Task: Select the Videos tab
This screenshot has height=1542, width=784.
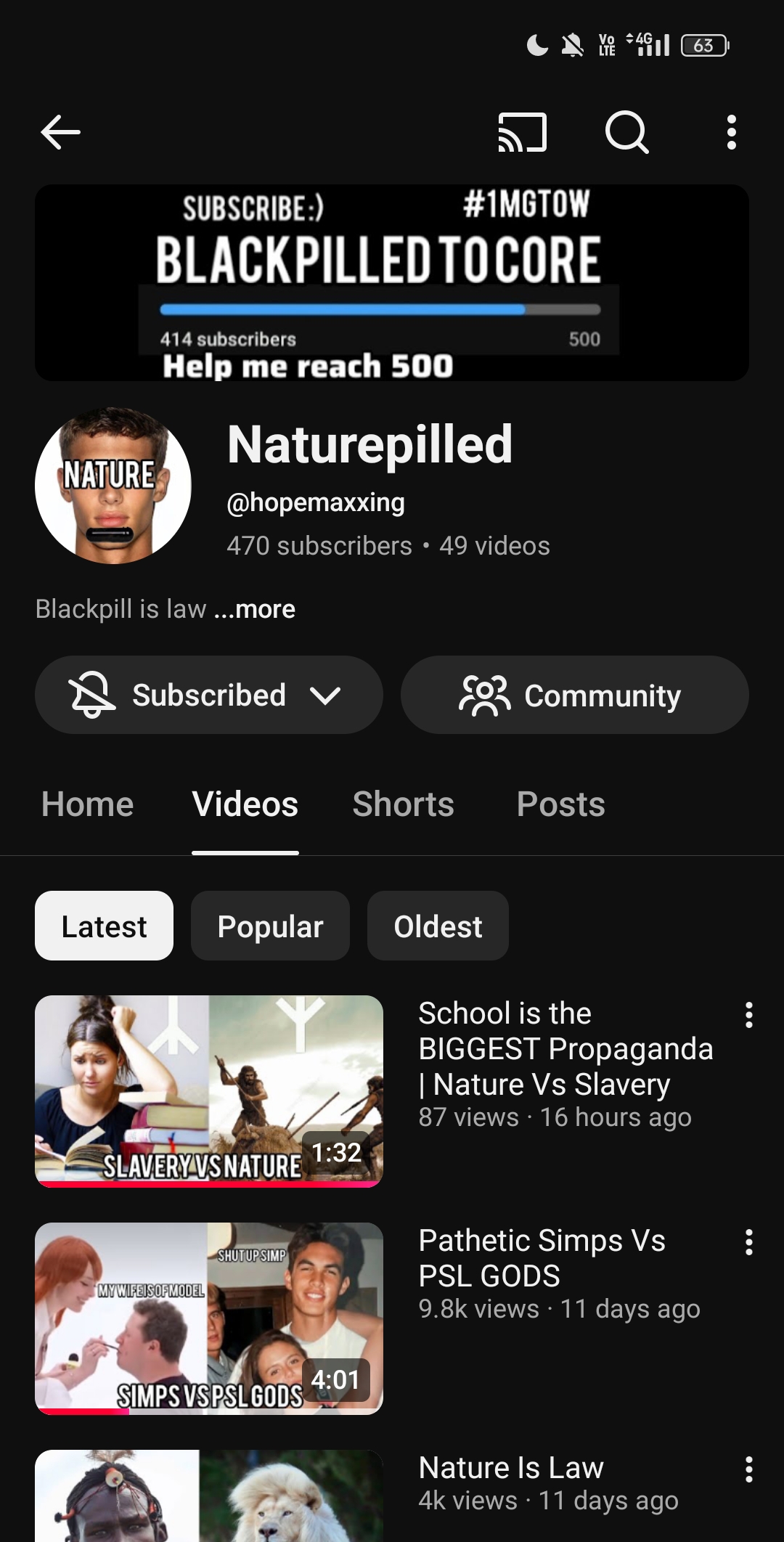Action: point(245,804)
